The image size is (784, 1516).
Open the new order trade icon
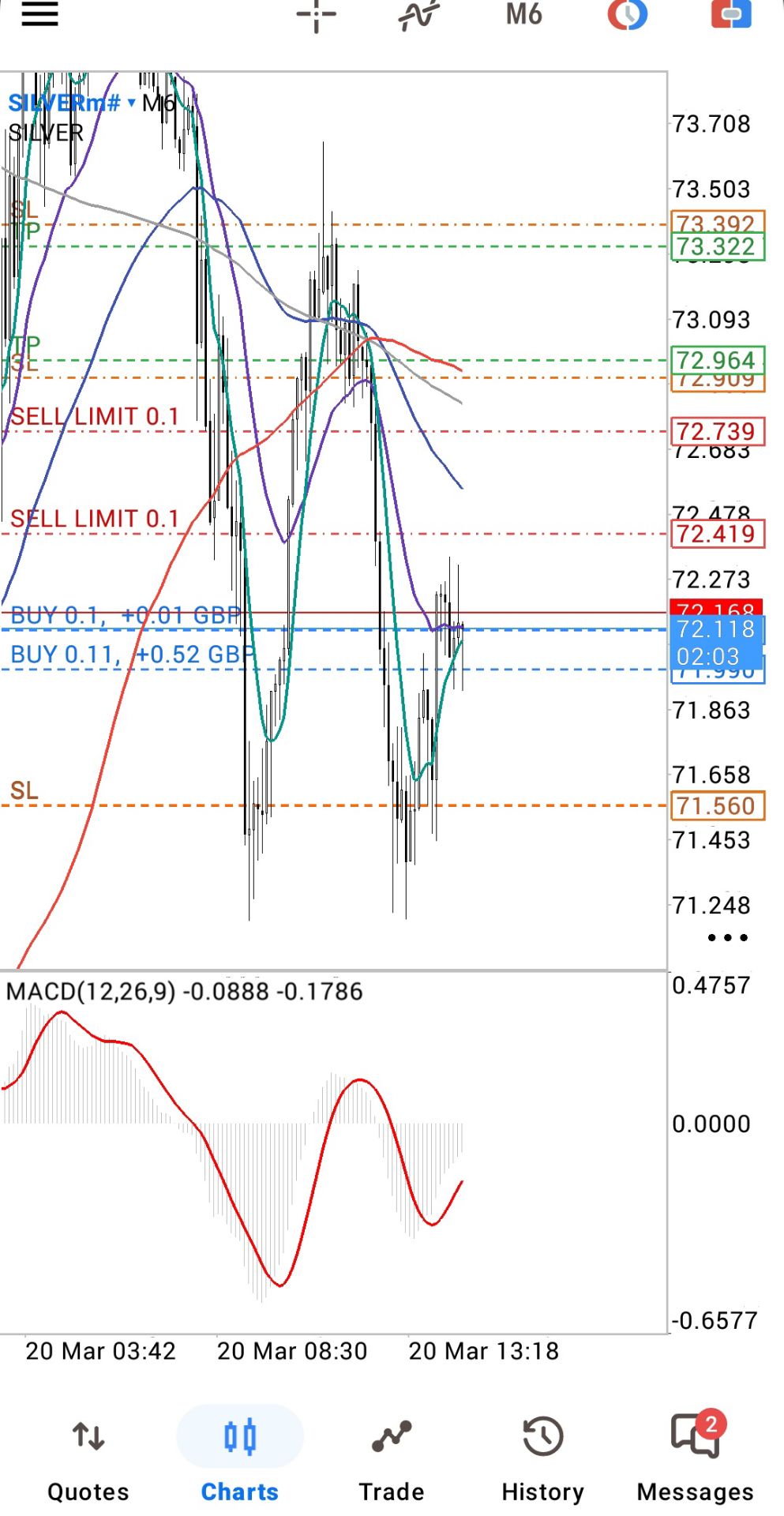click(731, 14)
